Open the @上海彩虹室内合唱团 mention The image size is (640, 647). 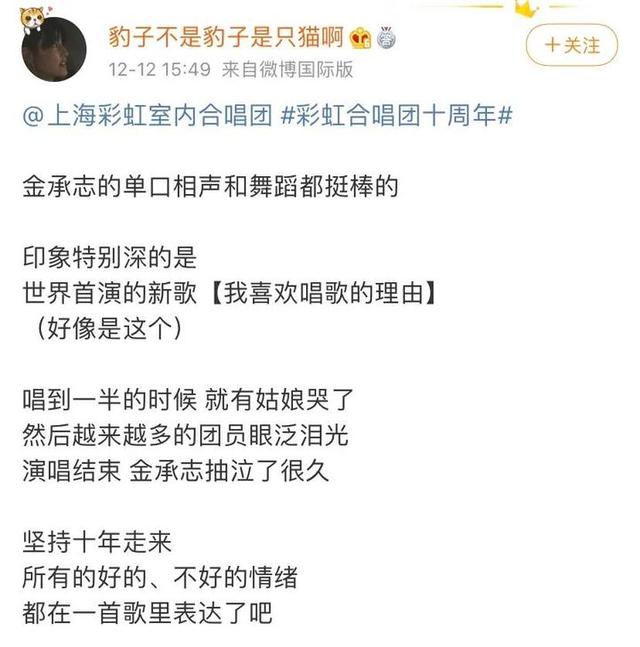tap(146, 117)
